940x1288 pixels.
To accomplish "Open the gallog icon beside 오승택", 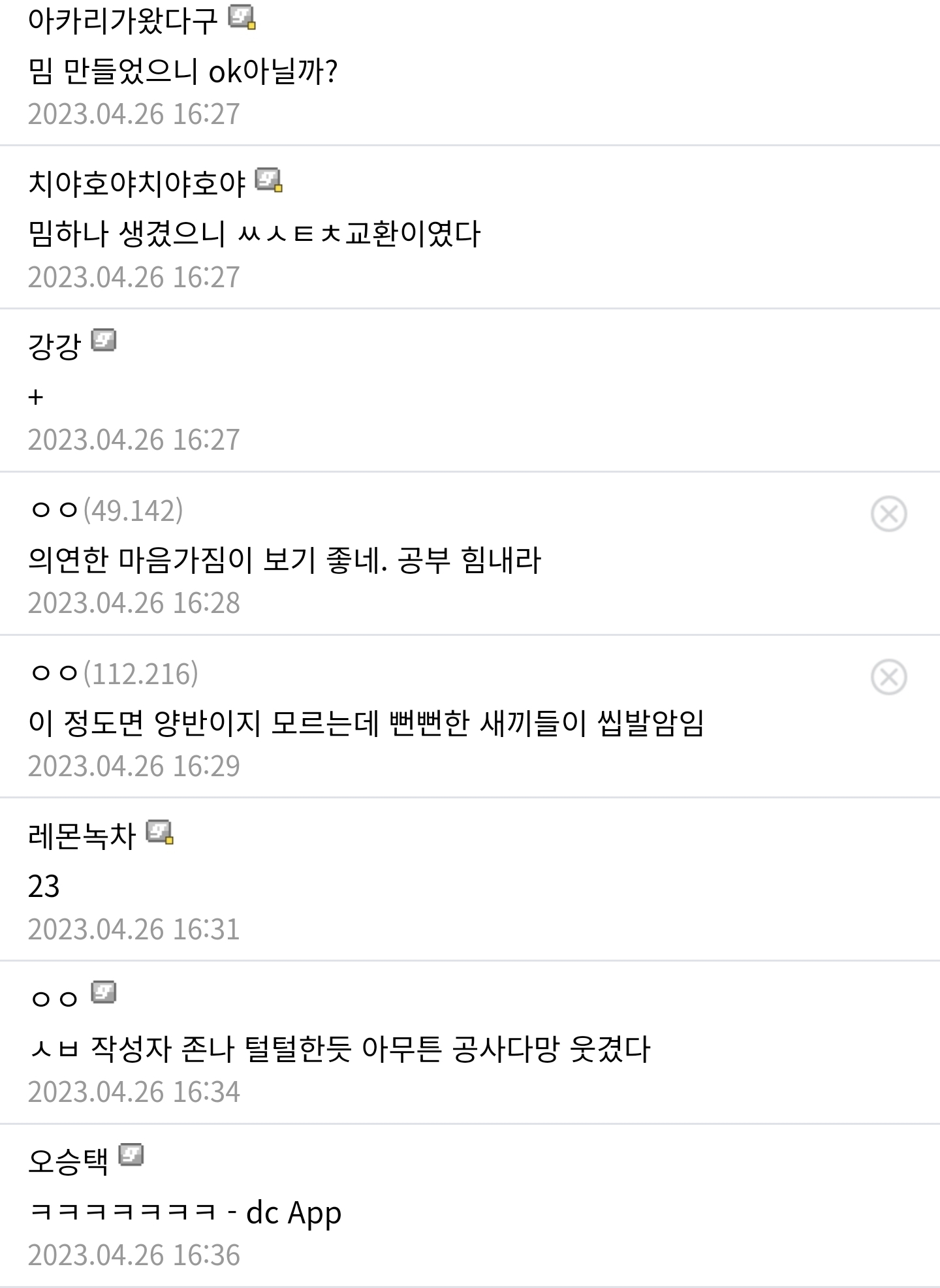I will [x=131, y=1155].
